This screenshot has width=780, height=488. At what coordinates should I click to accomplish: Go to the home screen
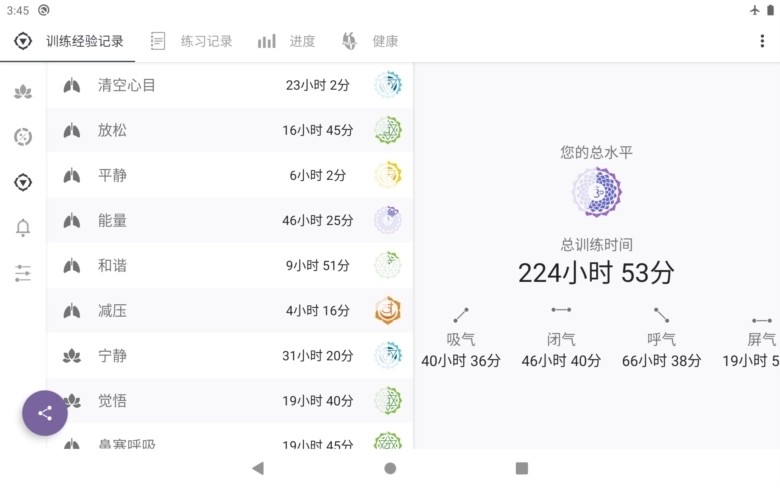390,468
